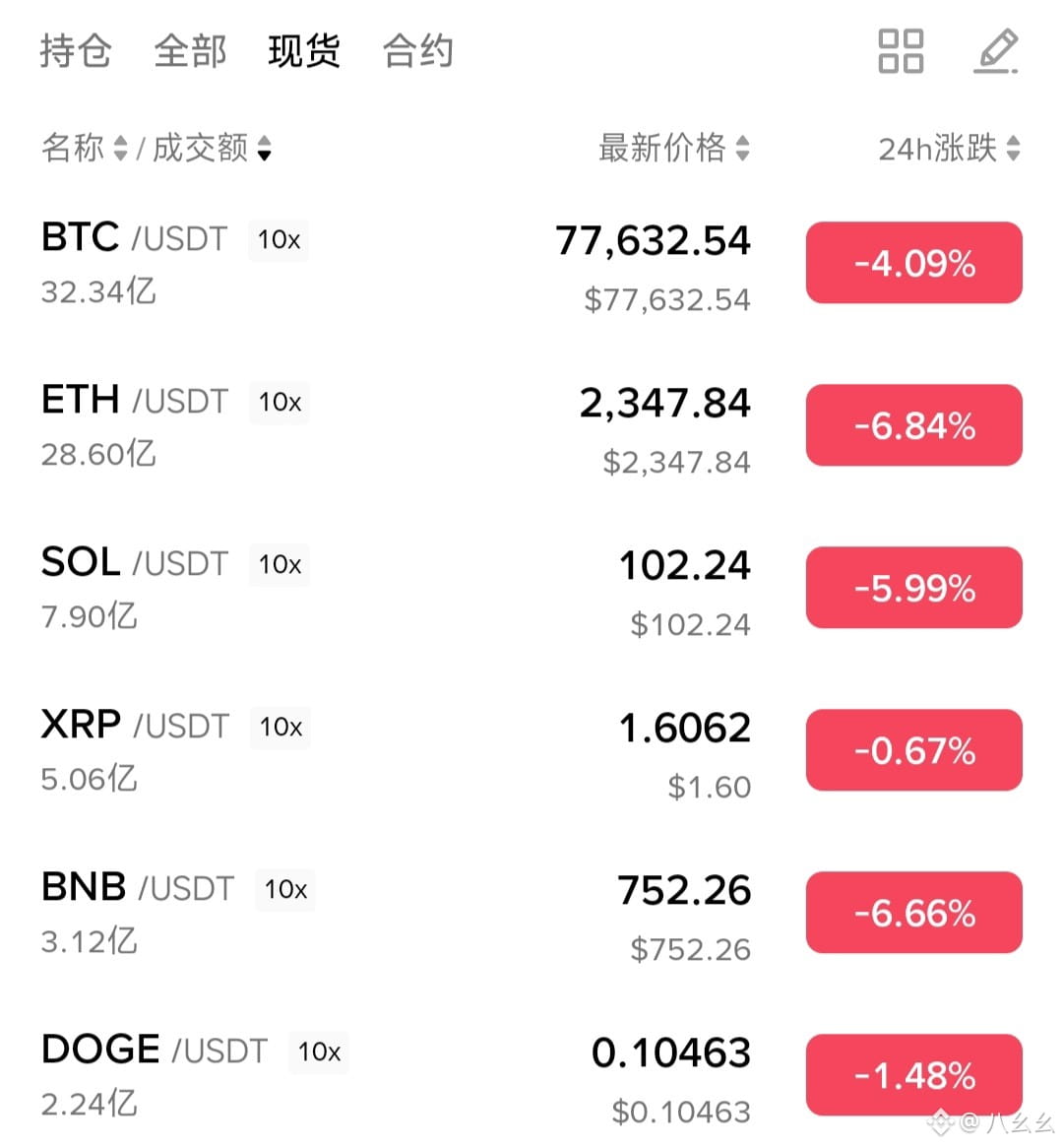Screen dimensions: 1063x1148
Task: Edit the watchlist with pencil icon
Action: (995, 51)
